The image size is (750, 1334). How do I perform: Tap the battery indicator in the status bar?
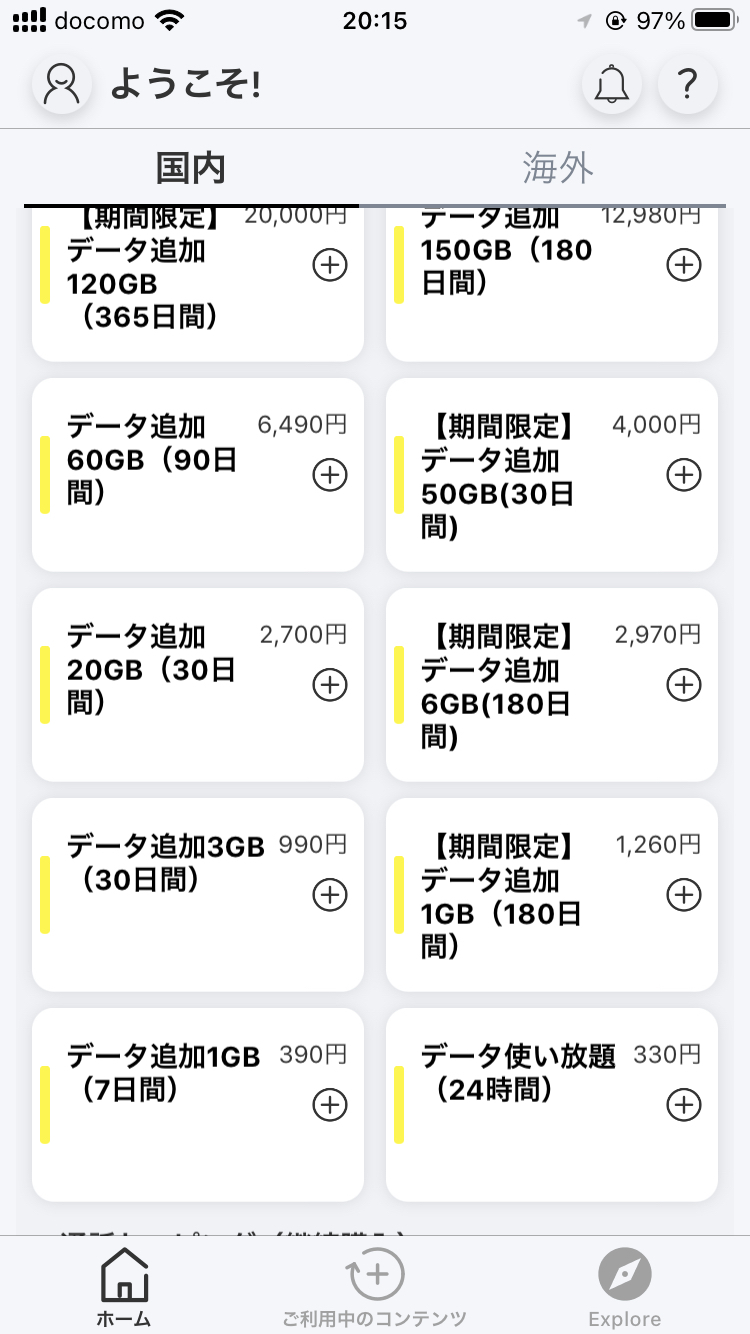point(712,17)
